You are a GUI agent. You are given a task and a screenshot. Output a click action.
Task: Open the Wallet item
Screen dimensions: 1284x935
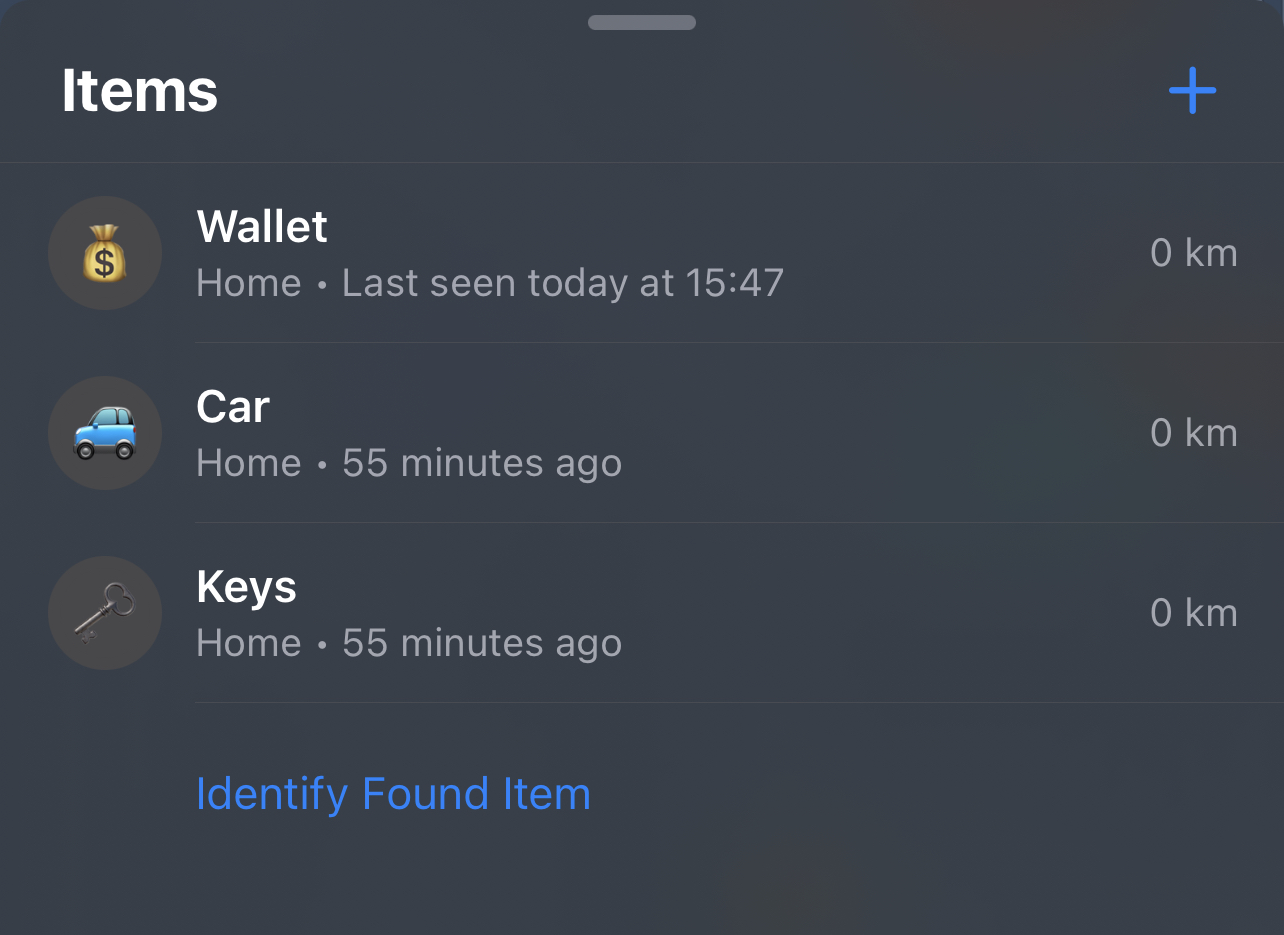click(490, 253)
